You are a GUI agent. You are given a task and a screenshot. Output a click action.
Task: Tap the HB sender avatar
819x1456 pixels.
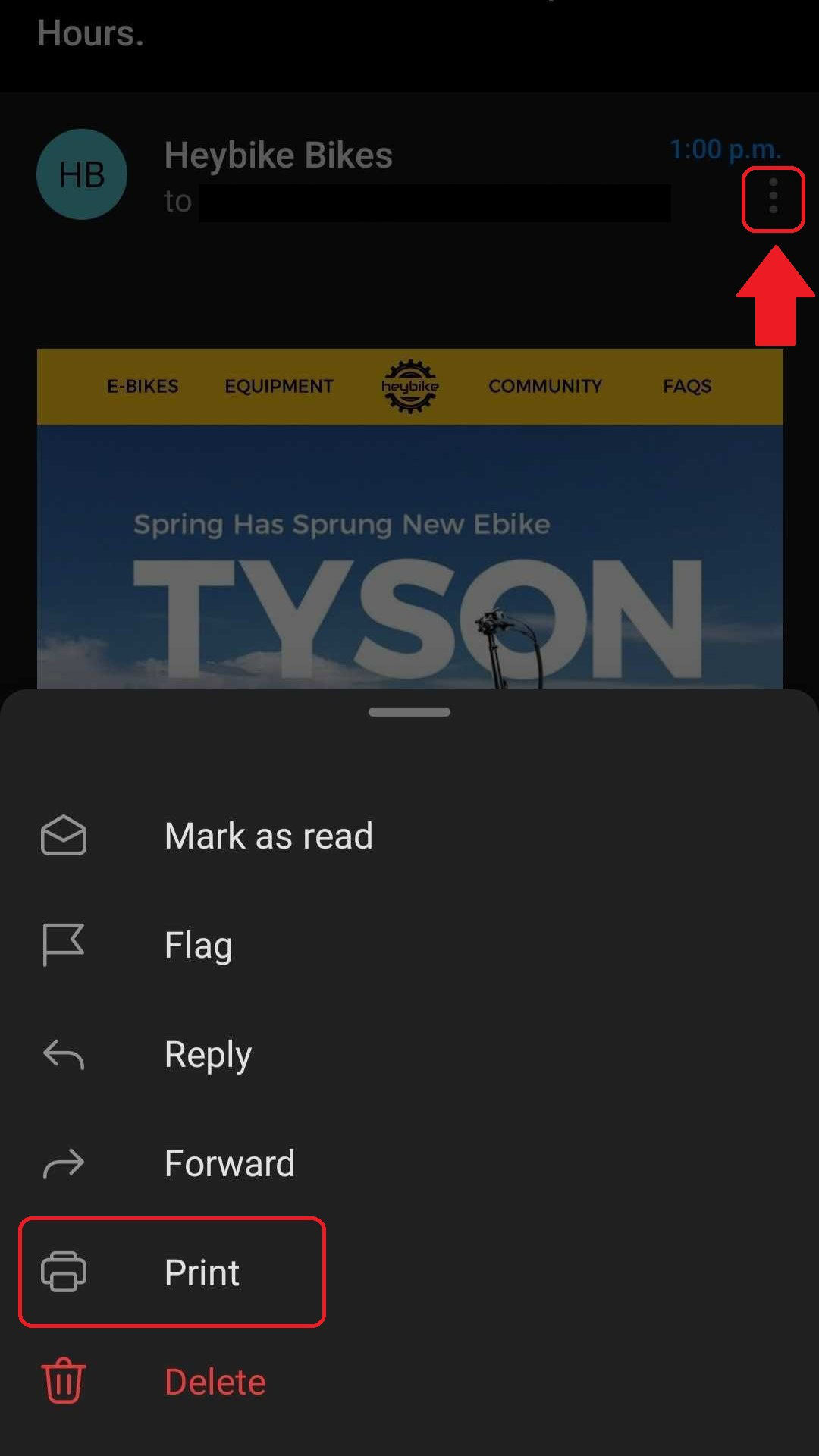tap(82, 174)
